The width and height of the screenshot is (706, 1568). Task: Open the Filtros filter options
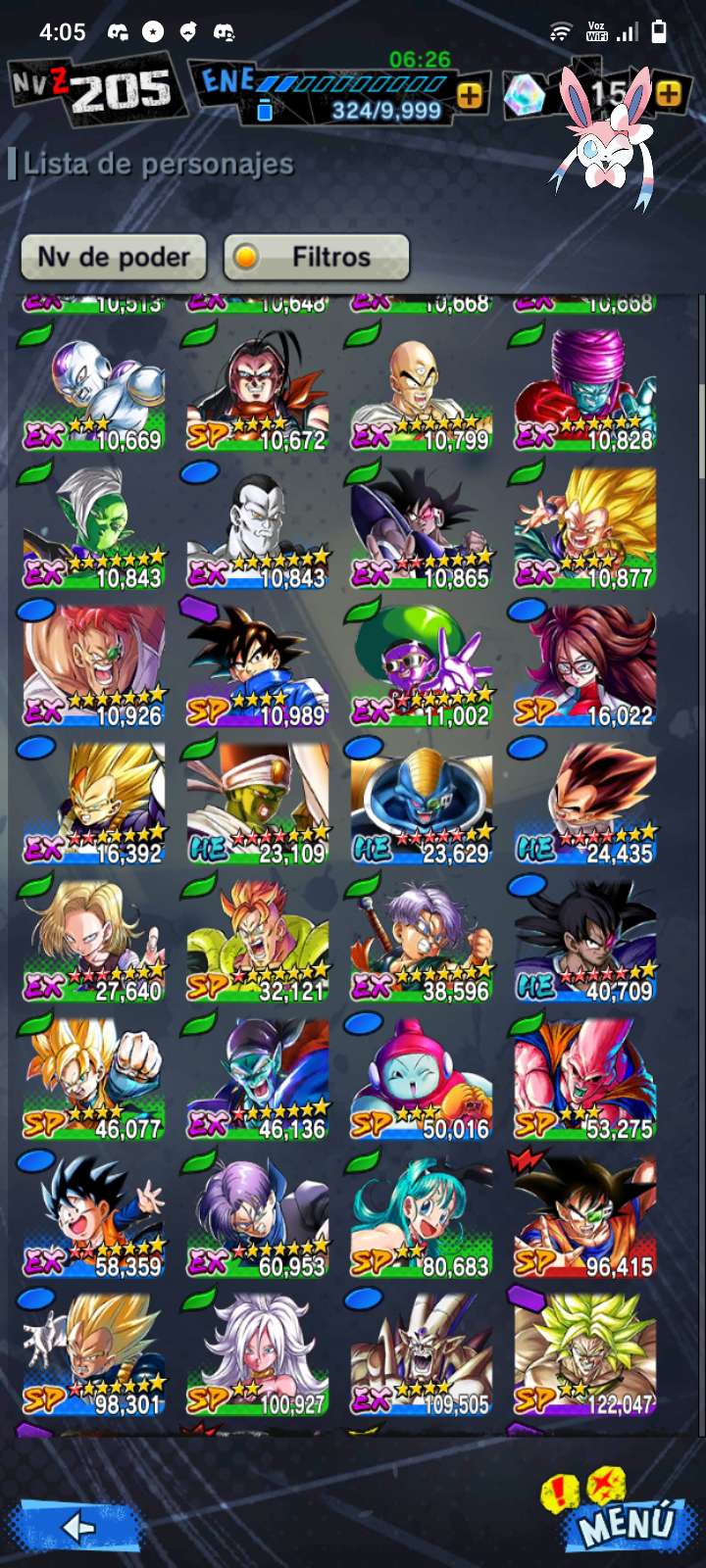316,258
